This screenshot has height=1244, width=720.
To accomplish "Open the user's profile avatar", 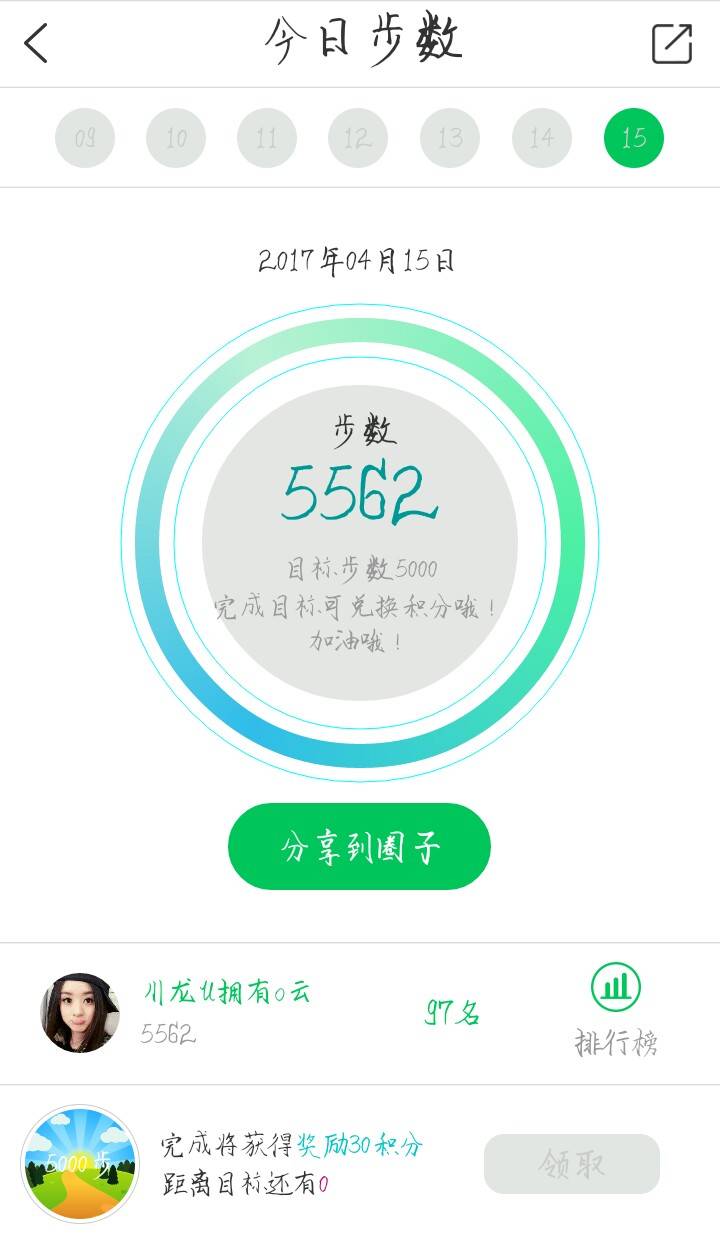I will click(x=80, y=1012).
